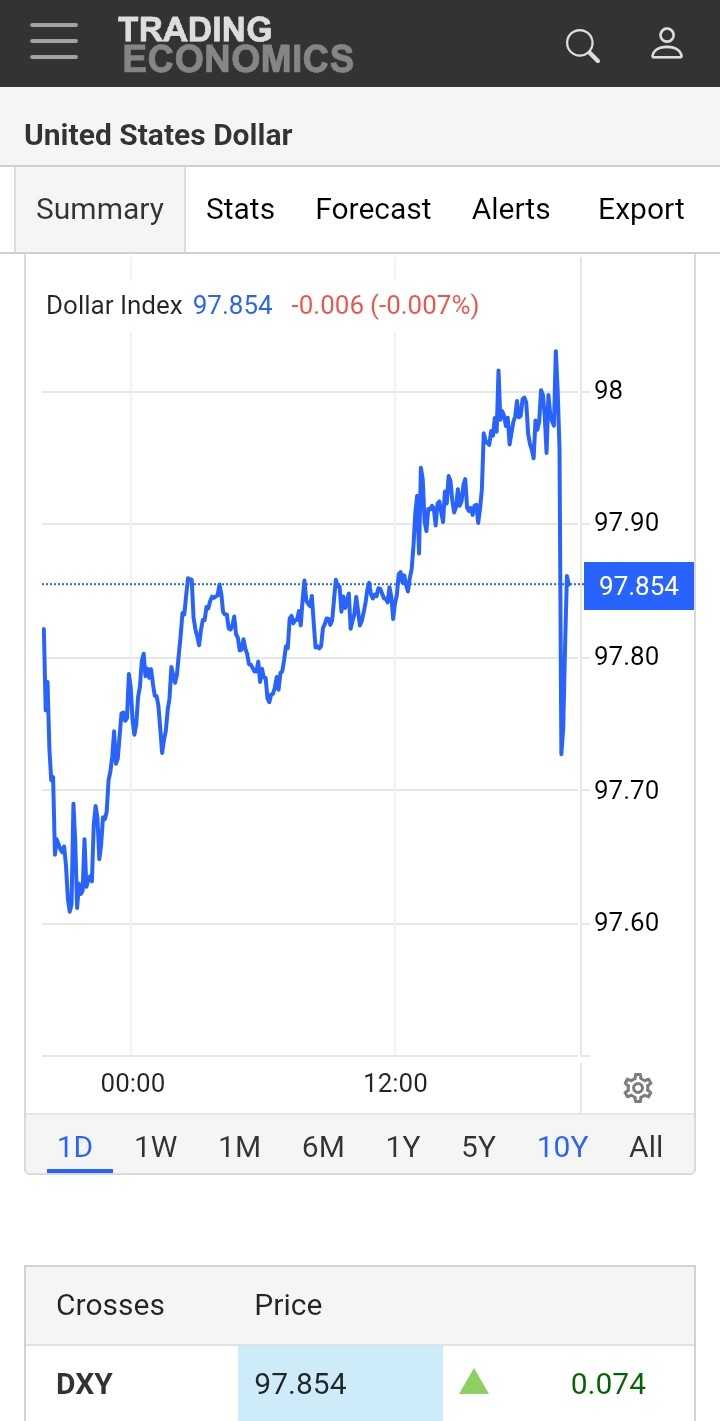Switch to the Stats tab
720x1421 pixels.
coord(240,209)
